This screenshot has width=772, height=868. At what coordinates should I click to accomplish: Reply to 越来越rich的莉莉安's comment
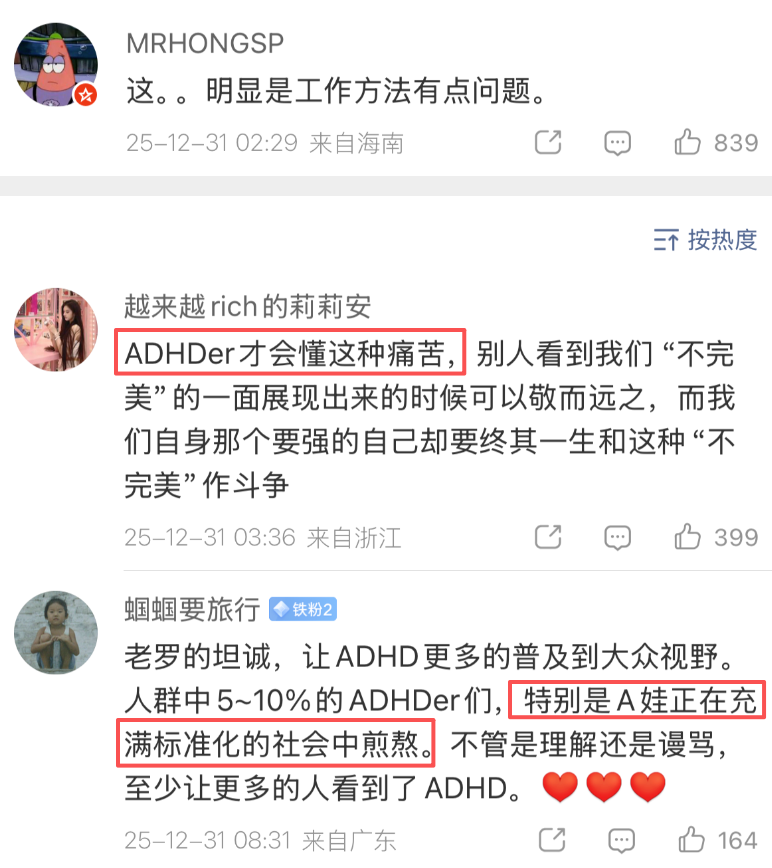pos(618,537)
